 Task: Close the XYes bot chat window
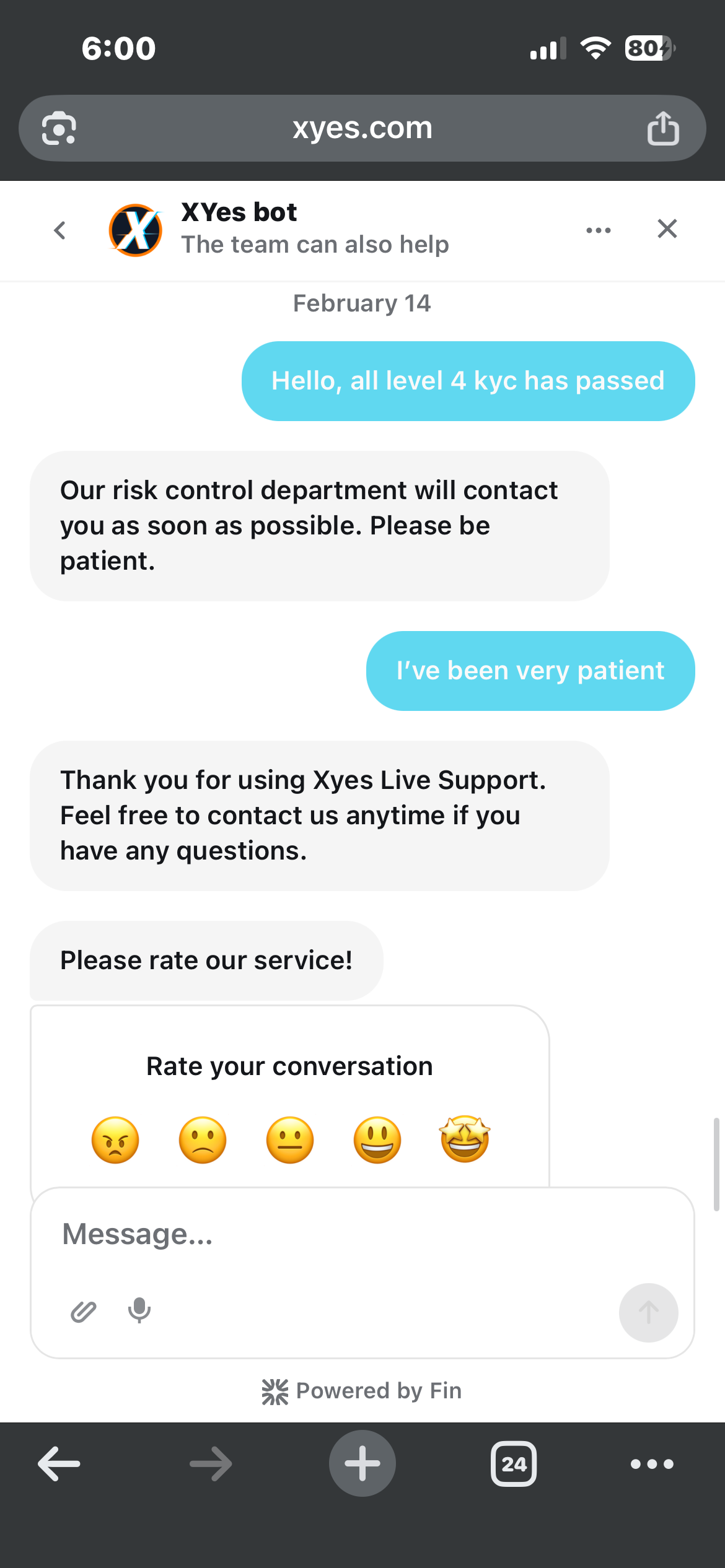(x=667, y=229)
